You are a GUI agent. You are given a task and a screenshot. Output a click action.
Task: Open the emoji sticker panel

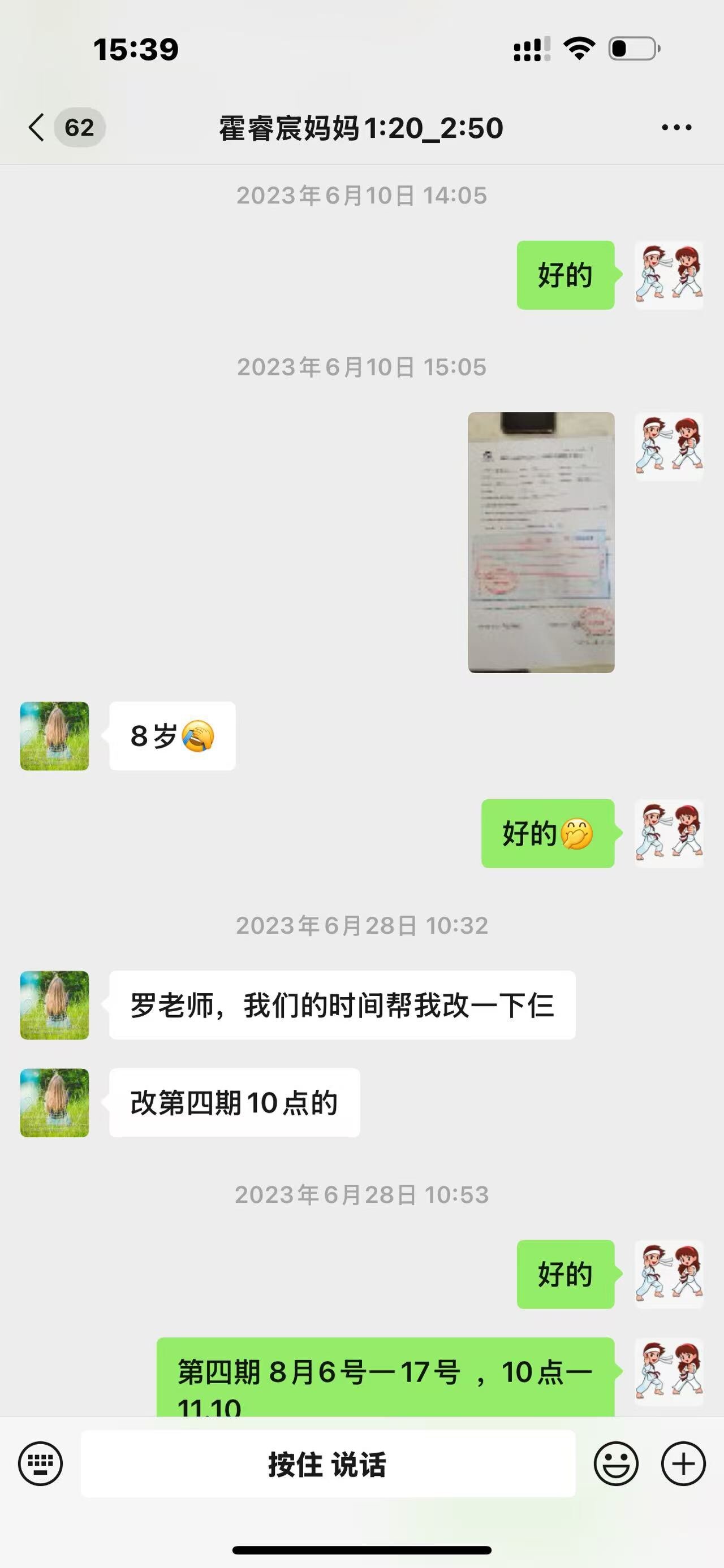615,1463
